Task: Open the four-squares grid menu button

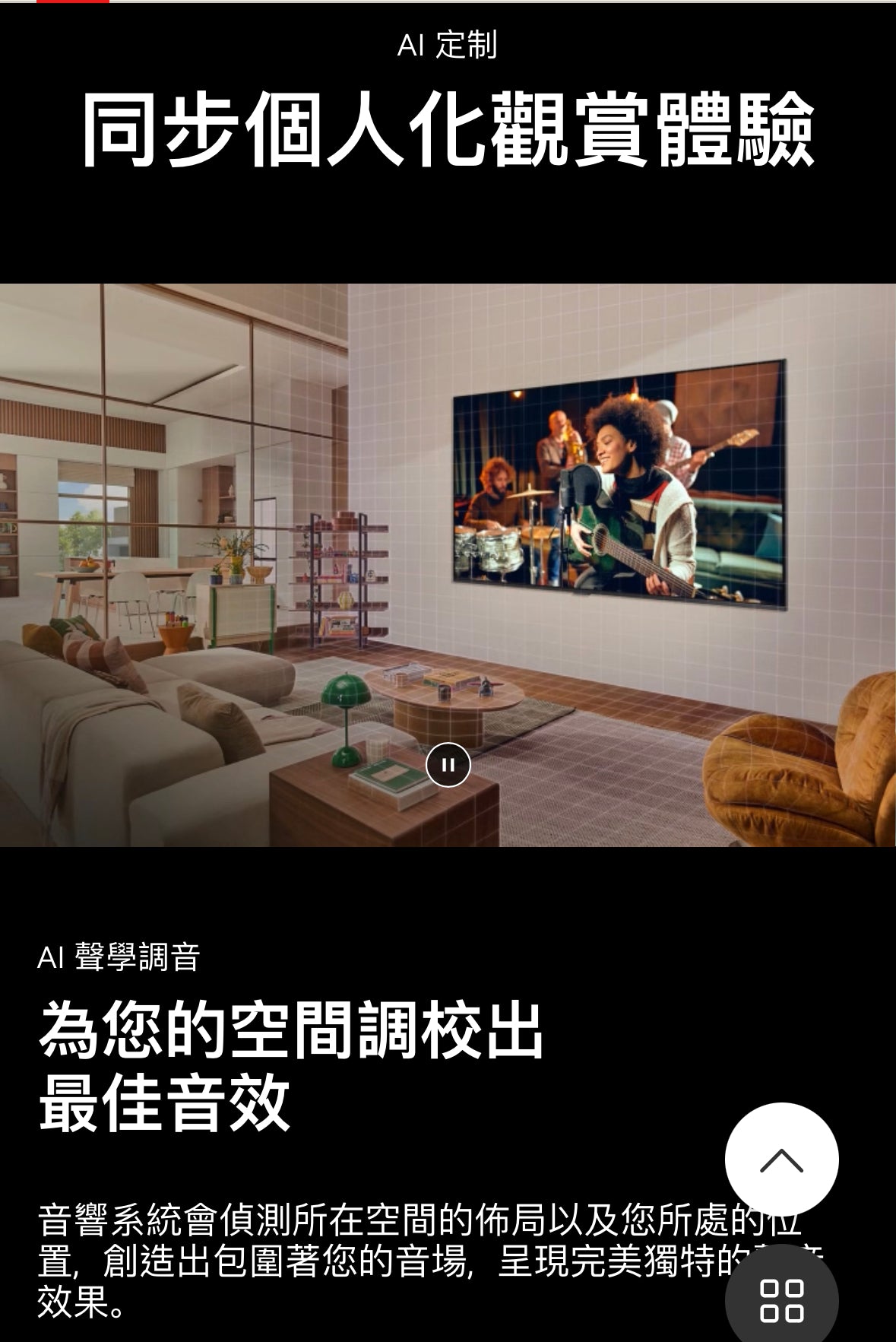Action: (781, 1299)
